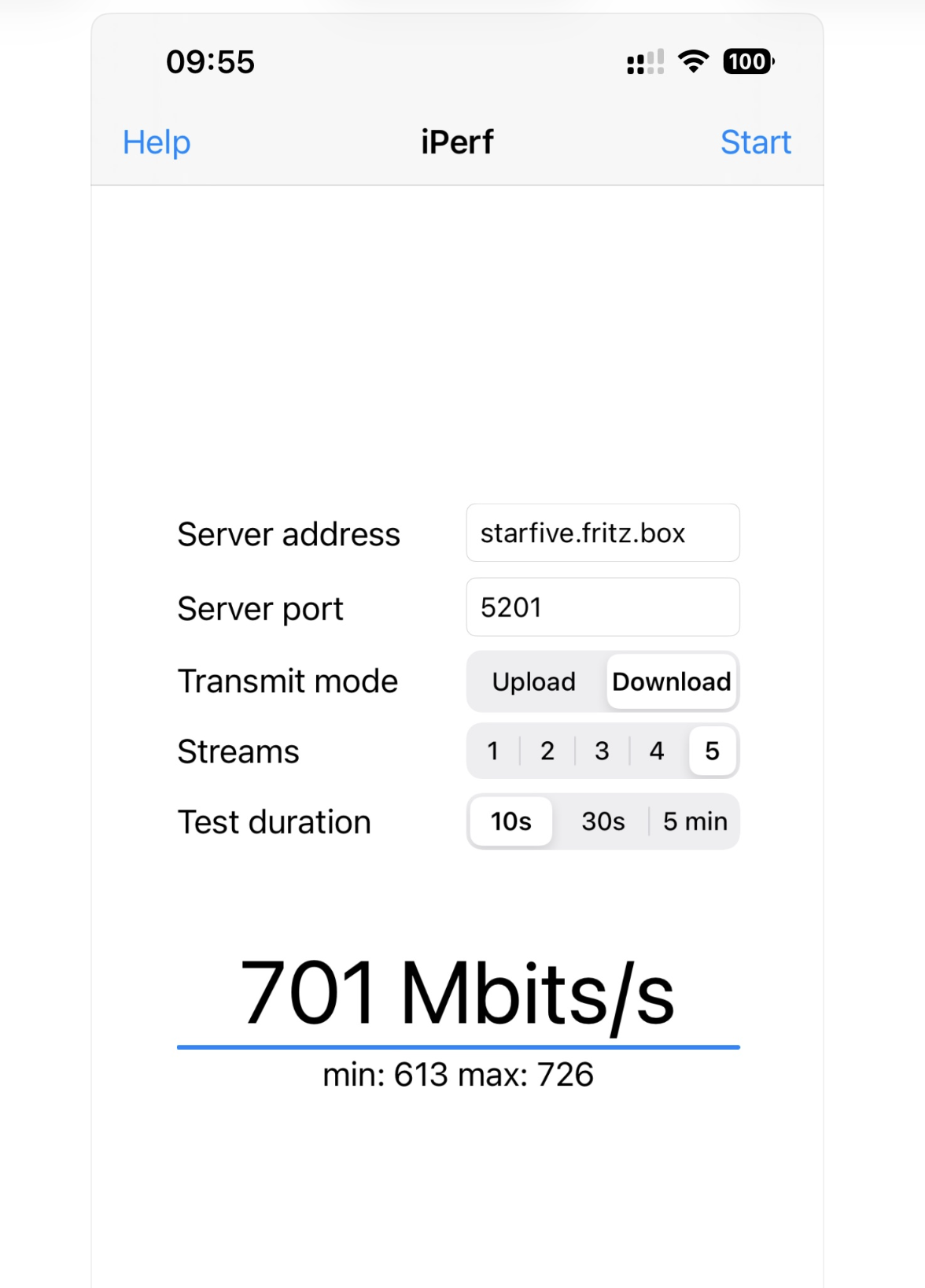Image resolution: width=925 pixels, height=1288 pixels.
Task: Change the server port 5201
Action: coord(603,607)
